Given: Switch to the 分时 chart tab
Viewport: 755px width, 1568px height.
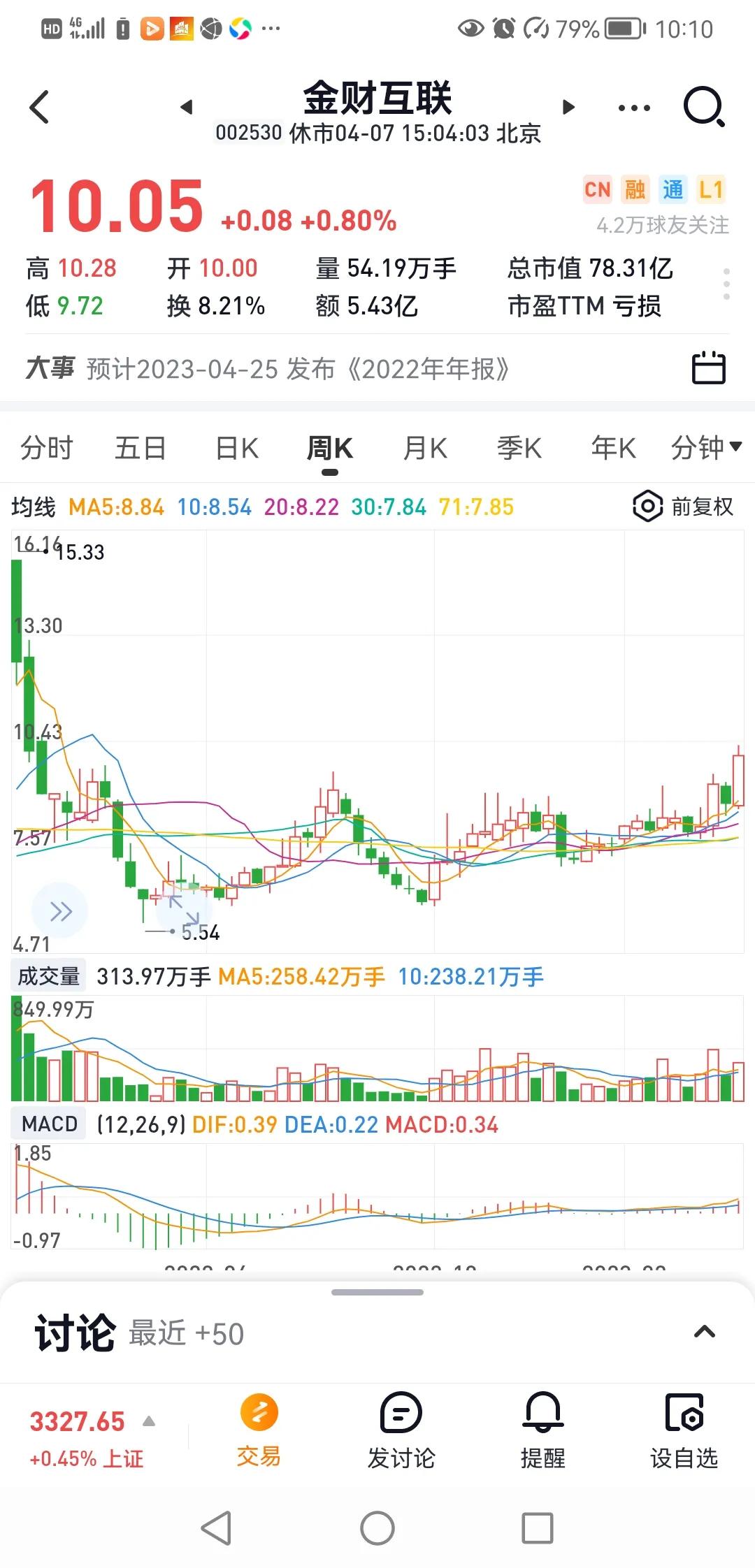Looking at the screenshot, I should [x=47, y=448].
